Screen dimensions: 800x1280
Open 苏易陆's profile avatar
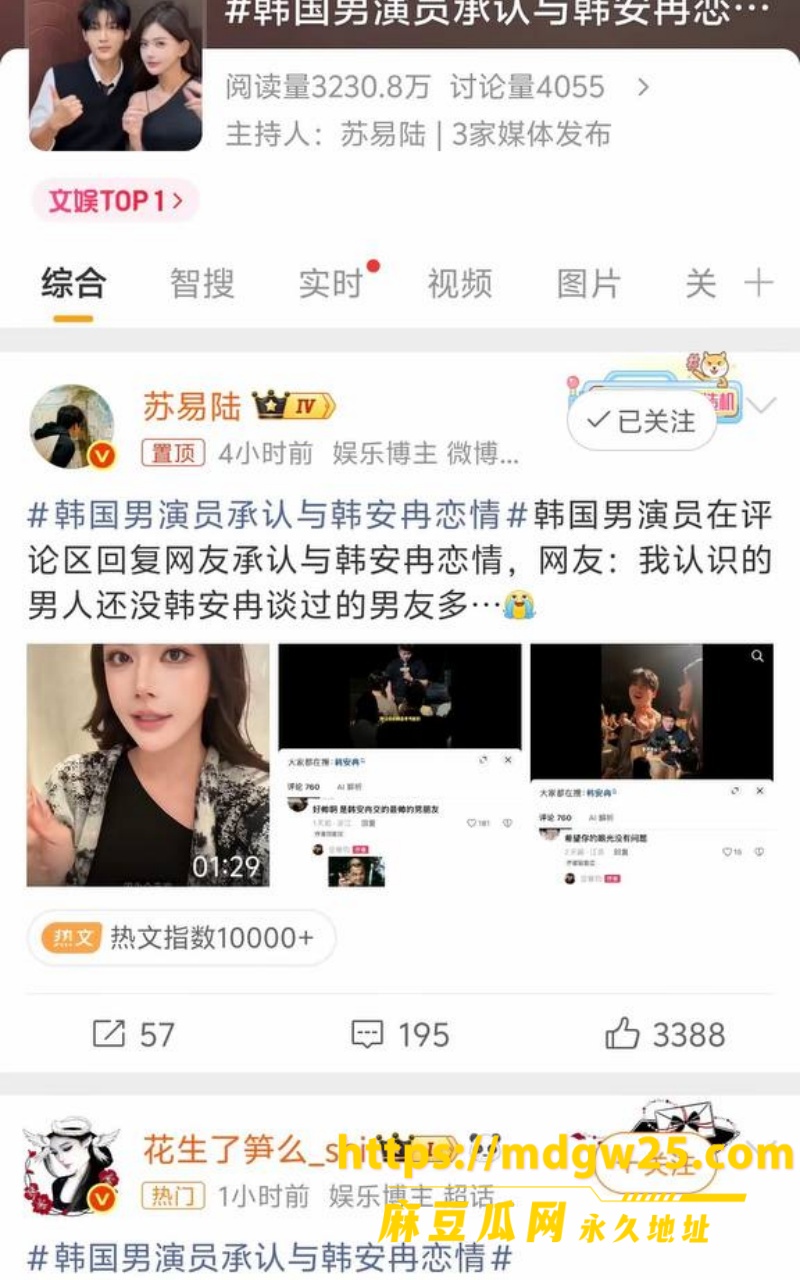click(72, 427)
